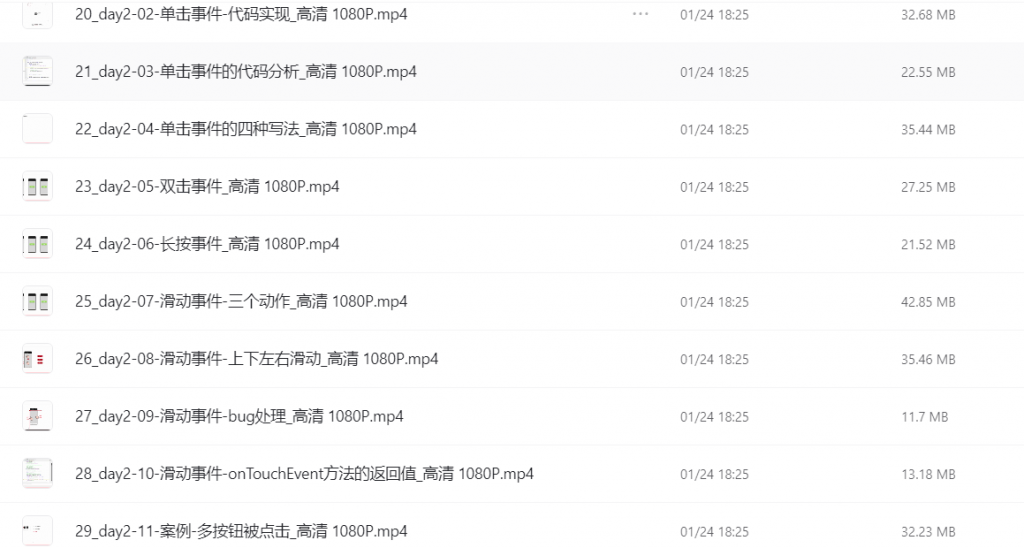Open 21_day2-03-单击事件的代码分析 video

click(245, 72)
